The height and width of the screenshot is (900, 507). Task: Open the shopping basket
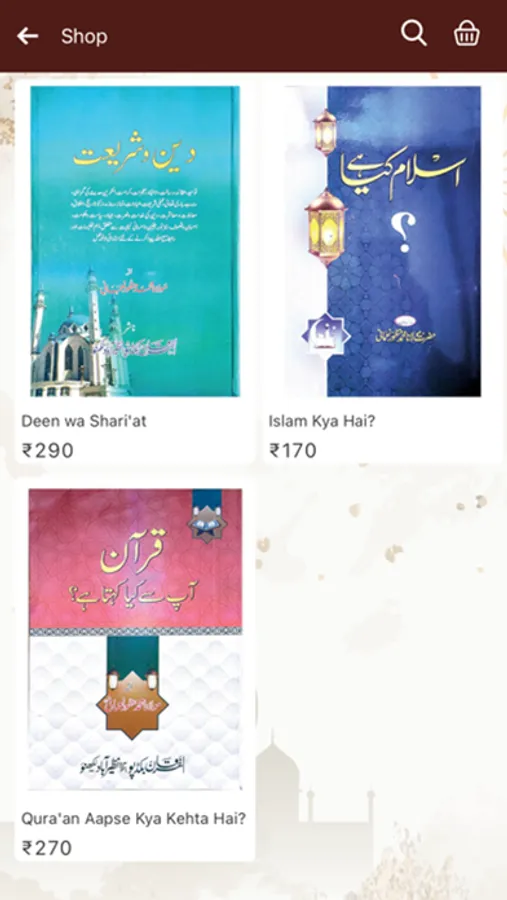466,34
